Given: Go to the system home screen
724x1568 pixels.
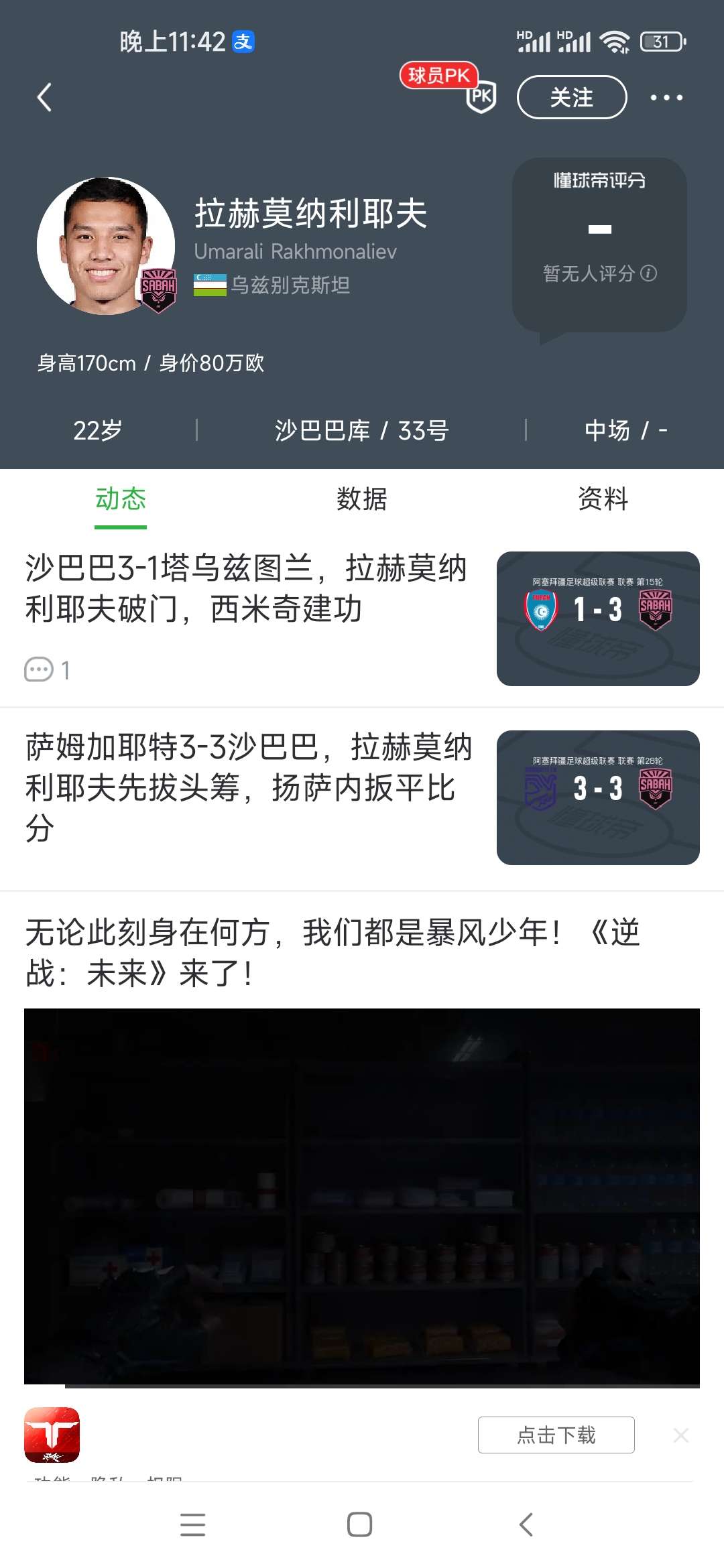Looking at the screenshot, I should pos(360,1524).
